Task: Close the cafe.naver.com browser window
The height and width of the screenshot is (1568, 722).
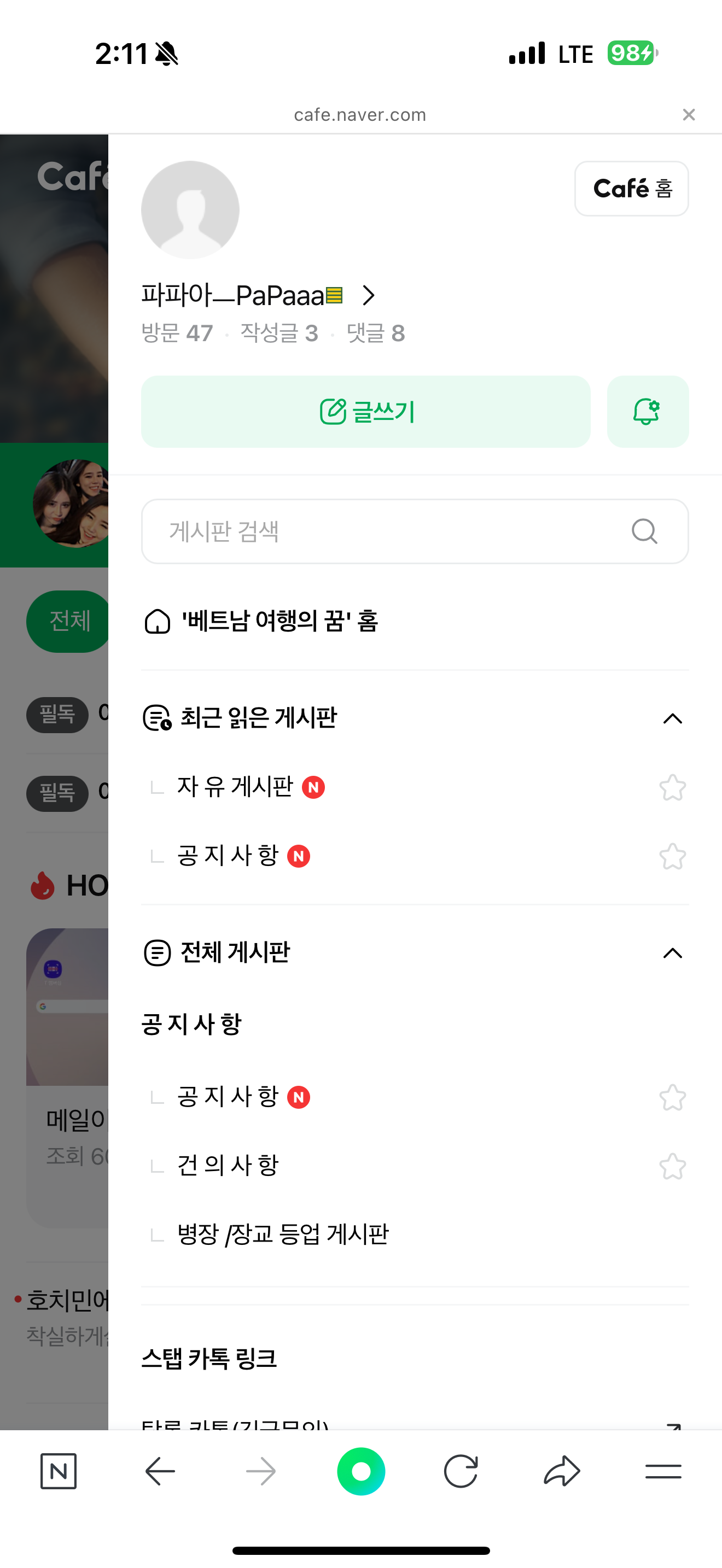Action: click(x=689, y=114)
